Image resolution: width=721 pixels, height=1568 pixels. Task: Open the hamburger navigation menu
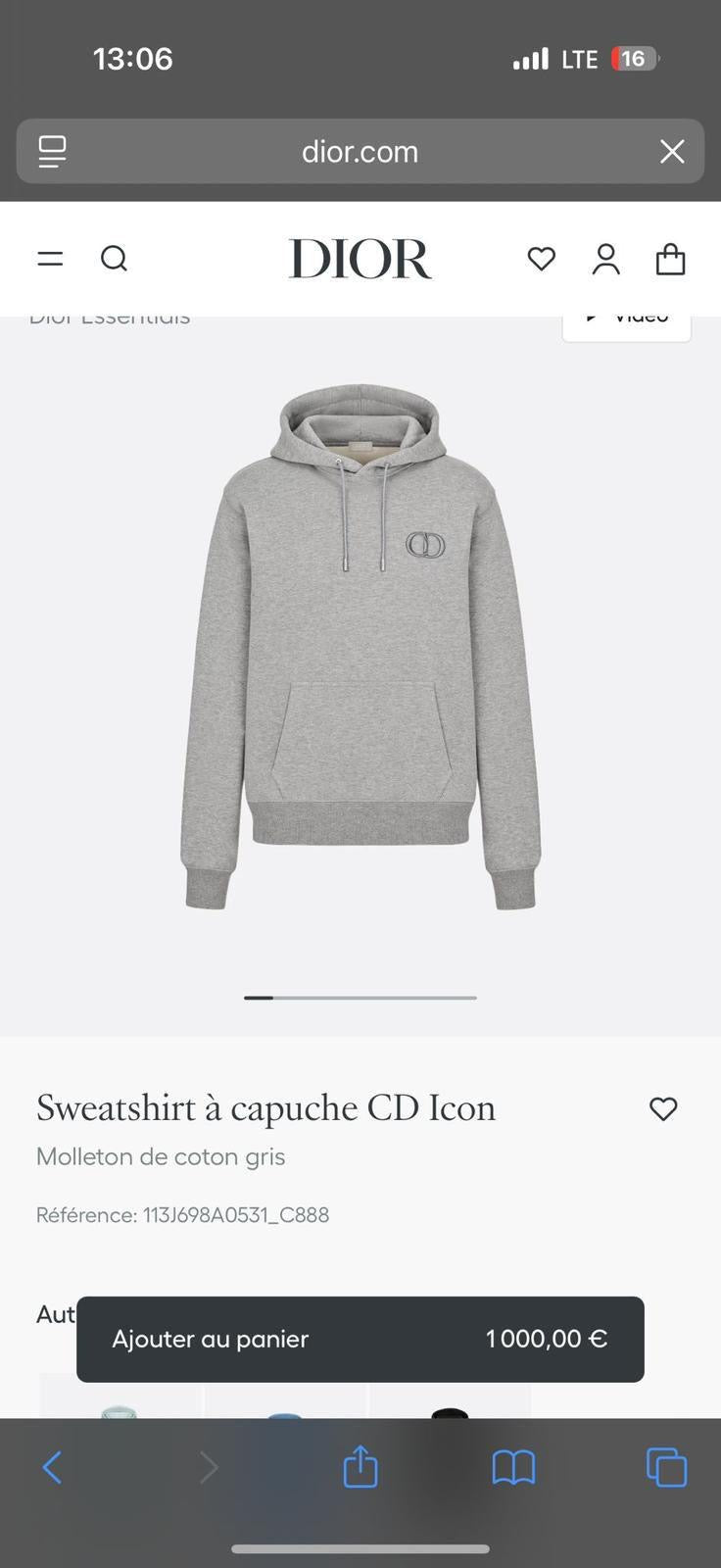(x=49, y=258)
